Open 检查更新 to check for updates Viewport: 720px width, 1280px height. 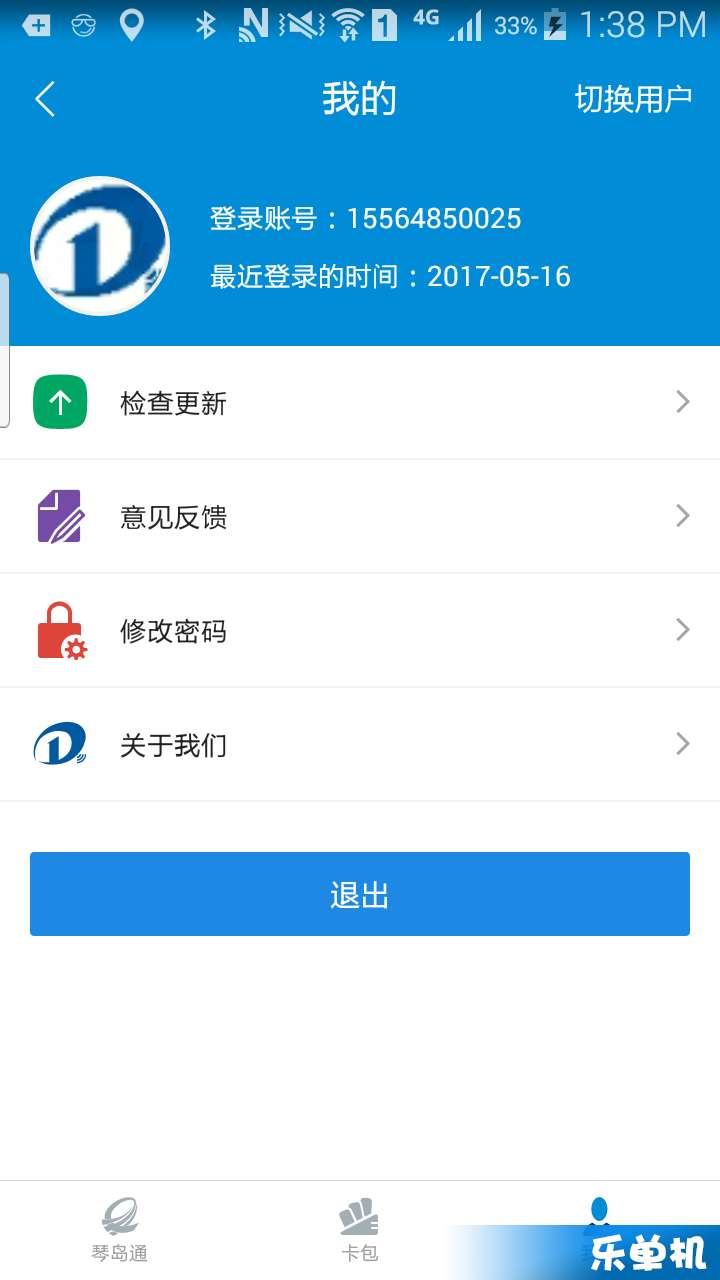click(360, 403)
